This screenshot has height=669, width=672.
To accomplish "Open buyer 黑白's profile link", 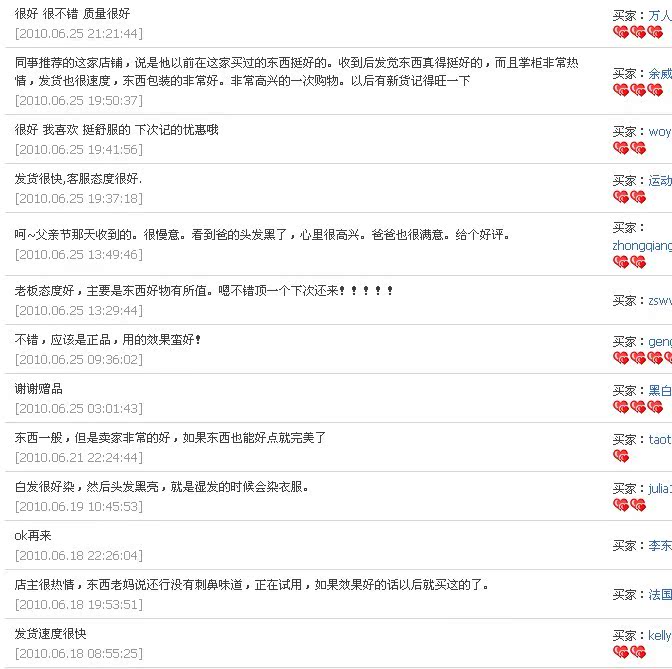I will tap(660, 390).
